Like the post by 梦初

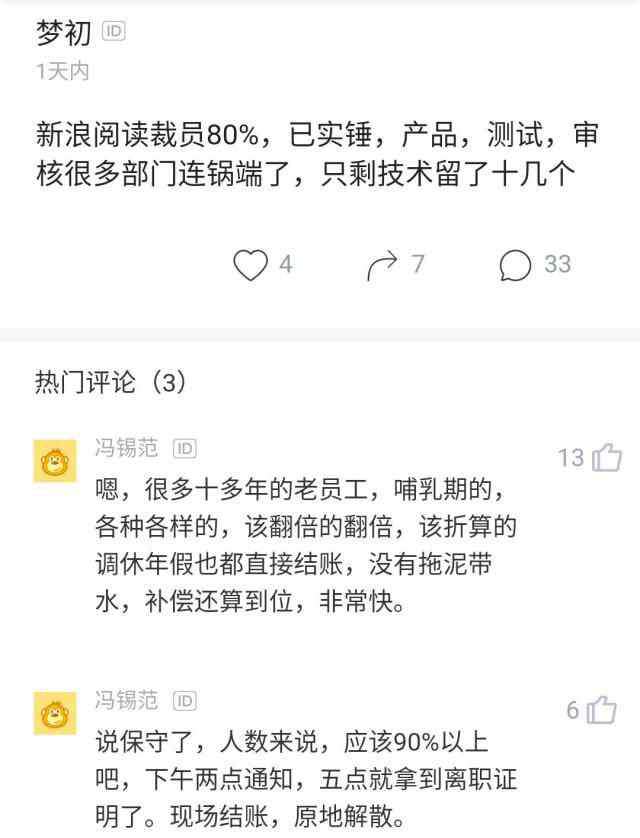250,264
